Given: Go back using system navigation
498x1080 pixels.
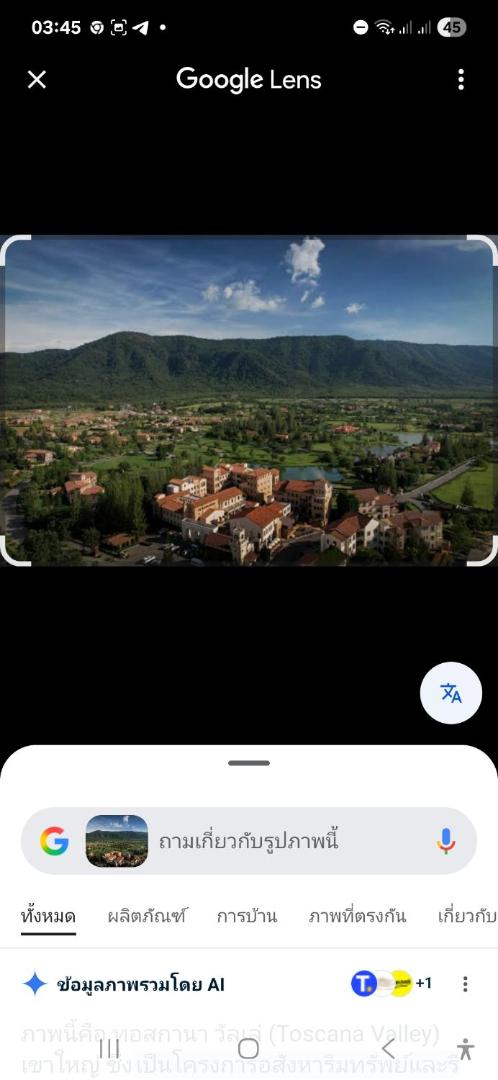Looking at the screenshot, I should (x=388, y=1049).
